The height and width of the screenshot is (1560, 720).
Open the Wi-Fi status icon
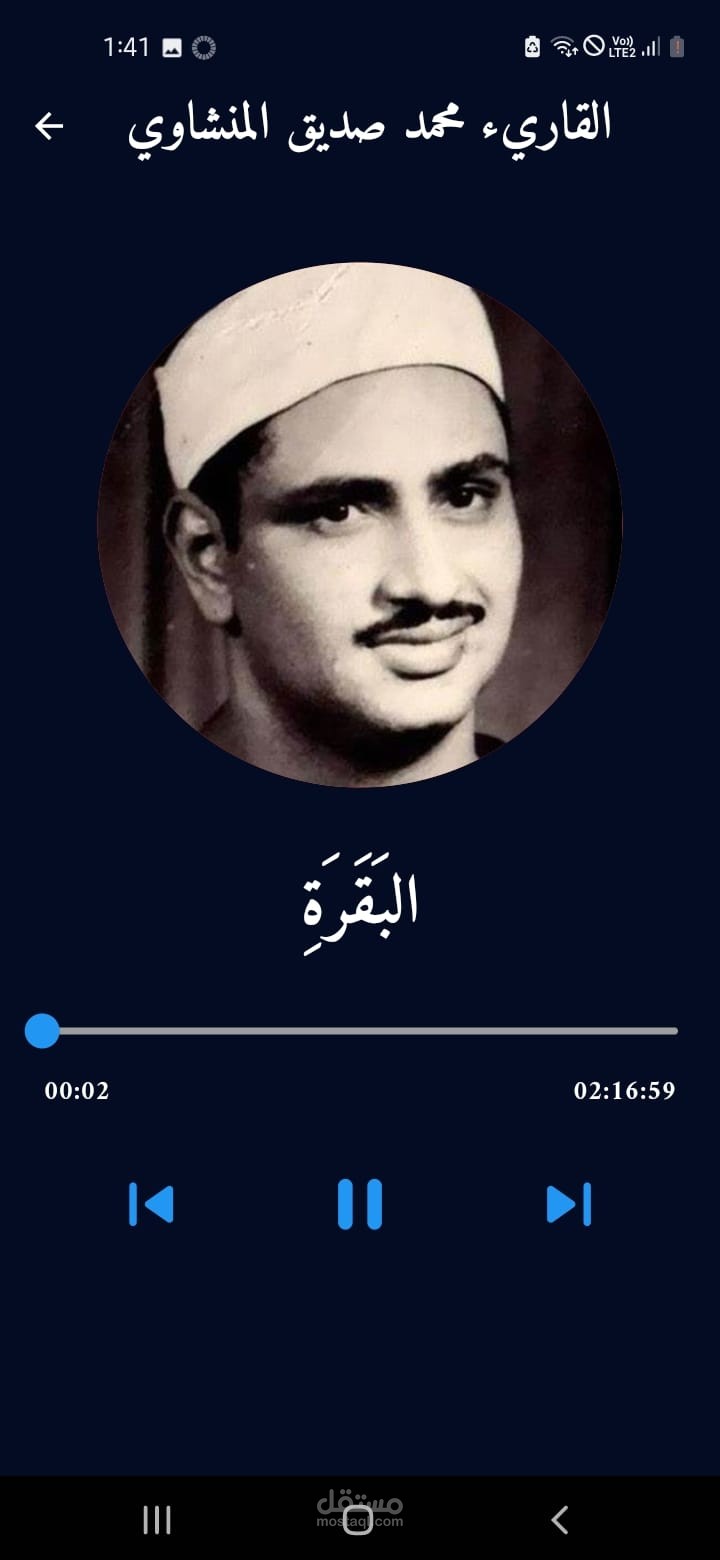coord(563,45)
